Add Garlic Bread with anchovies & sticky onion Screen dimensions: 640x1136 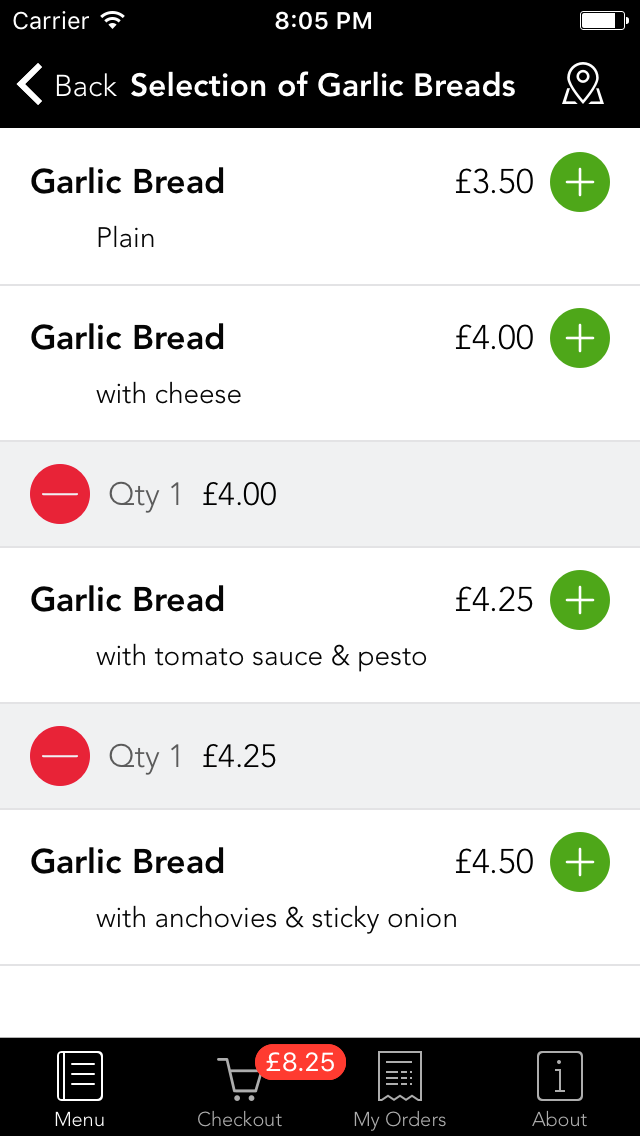[x=580, y=862]
